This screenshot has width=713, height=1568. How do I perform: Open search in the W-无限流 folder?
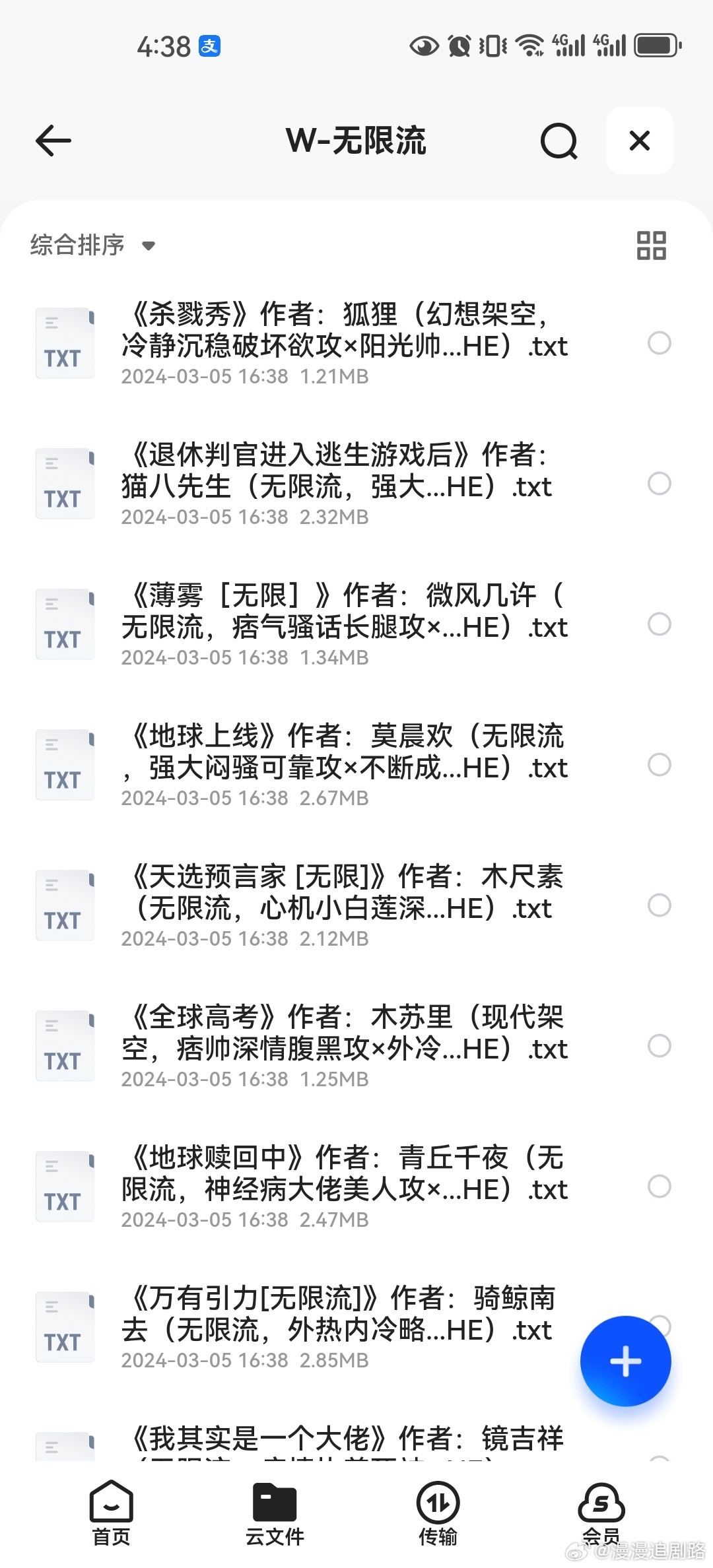pyautogui.click(x=559, y=141)
